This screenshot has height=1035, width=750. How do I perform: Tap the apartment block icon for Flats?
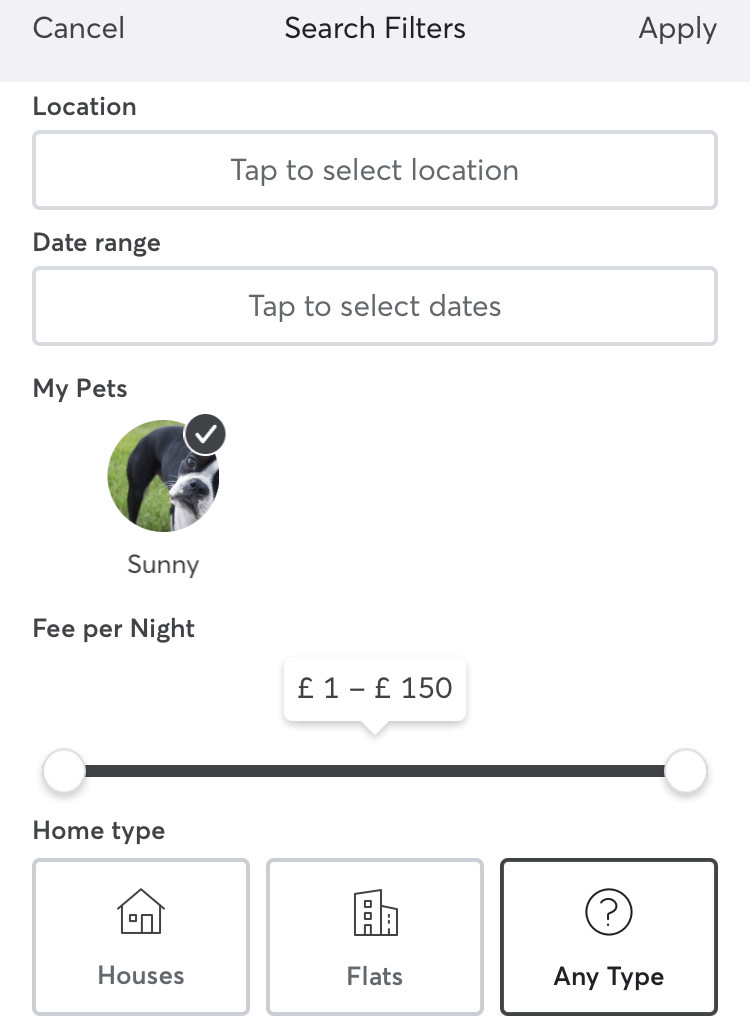click(374, 912)
